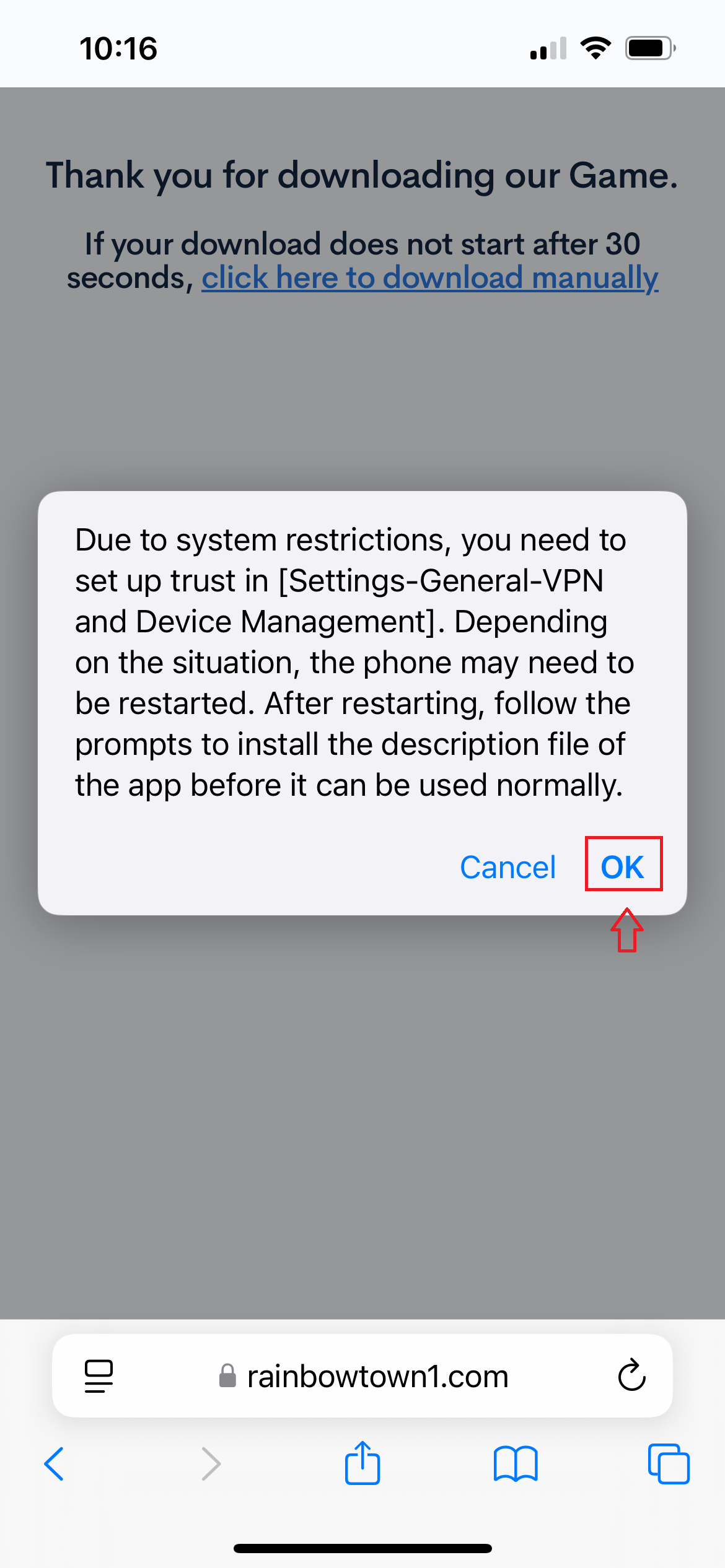725x1568 pixels.
Task: Follow the click here to download manually link
Action: point(429,277)
